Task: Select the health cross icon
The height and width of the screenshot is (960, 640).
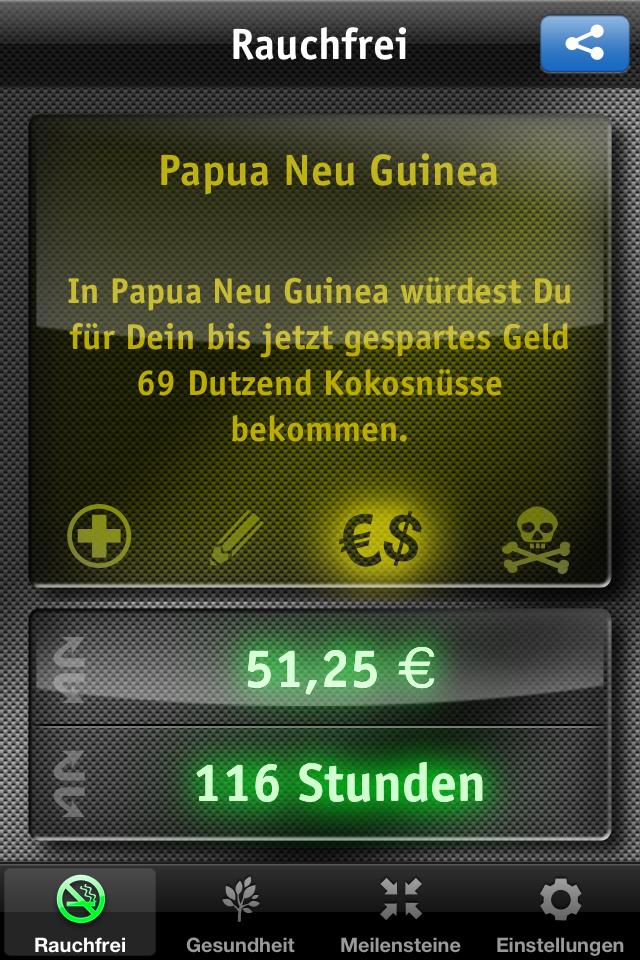Action: click(x=99, y=536)
